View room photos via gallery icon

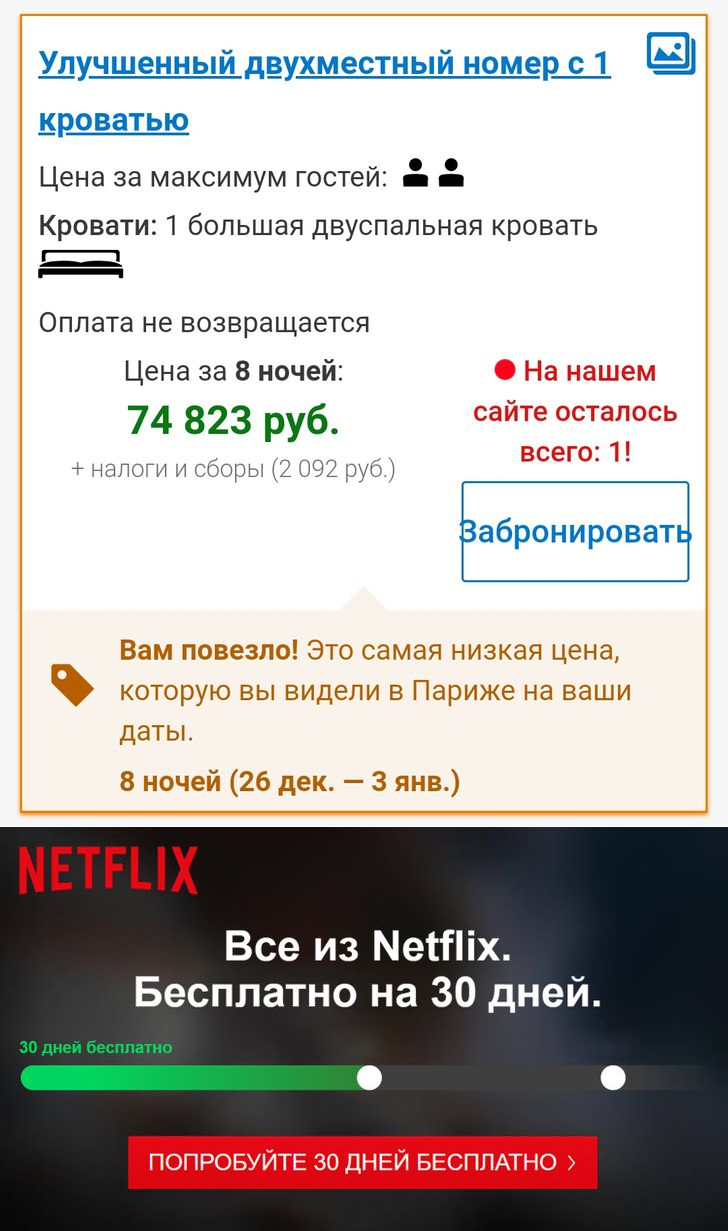tap(670, 52)
